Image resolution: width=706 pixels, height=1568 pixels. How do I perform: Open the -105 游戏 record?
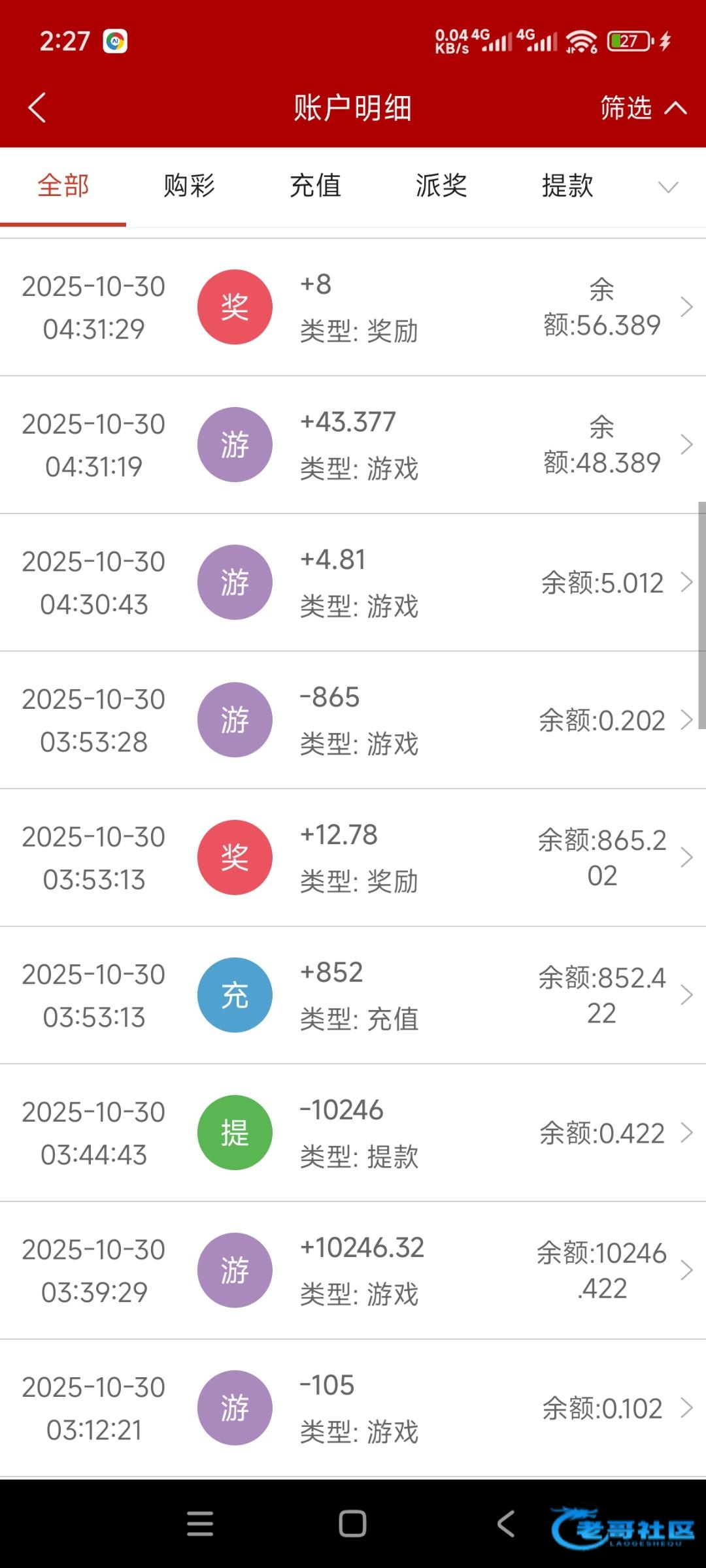[x=353, y=1408]
